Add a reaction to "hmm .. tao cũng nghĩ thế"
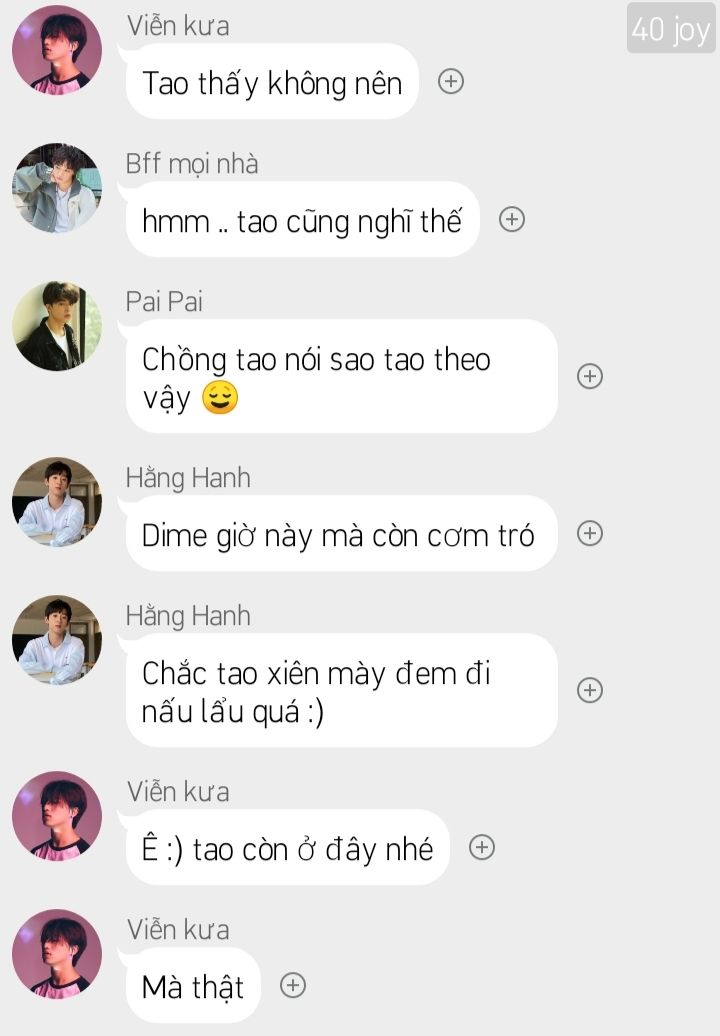Screen dimensions: 720x1036 [512, 219]
